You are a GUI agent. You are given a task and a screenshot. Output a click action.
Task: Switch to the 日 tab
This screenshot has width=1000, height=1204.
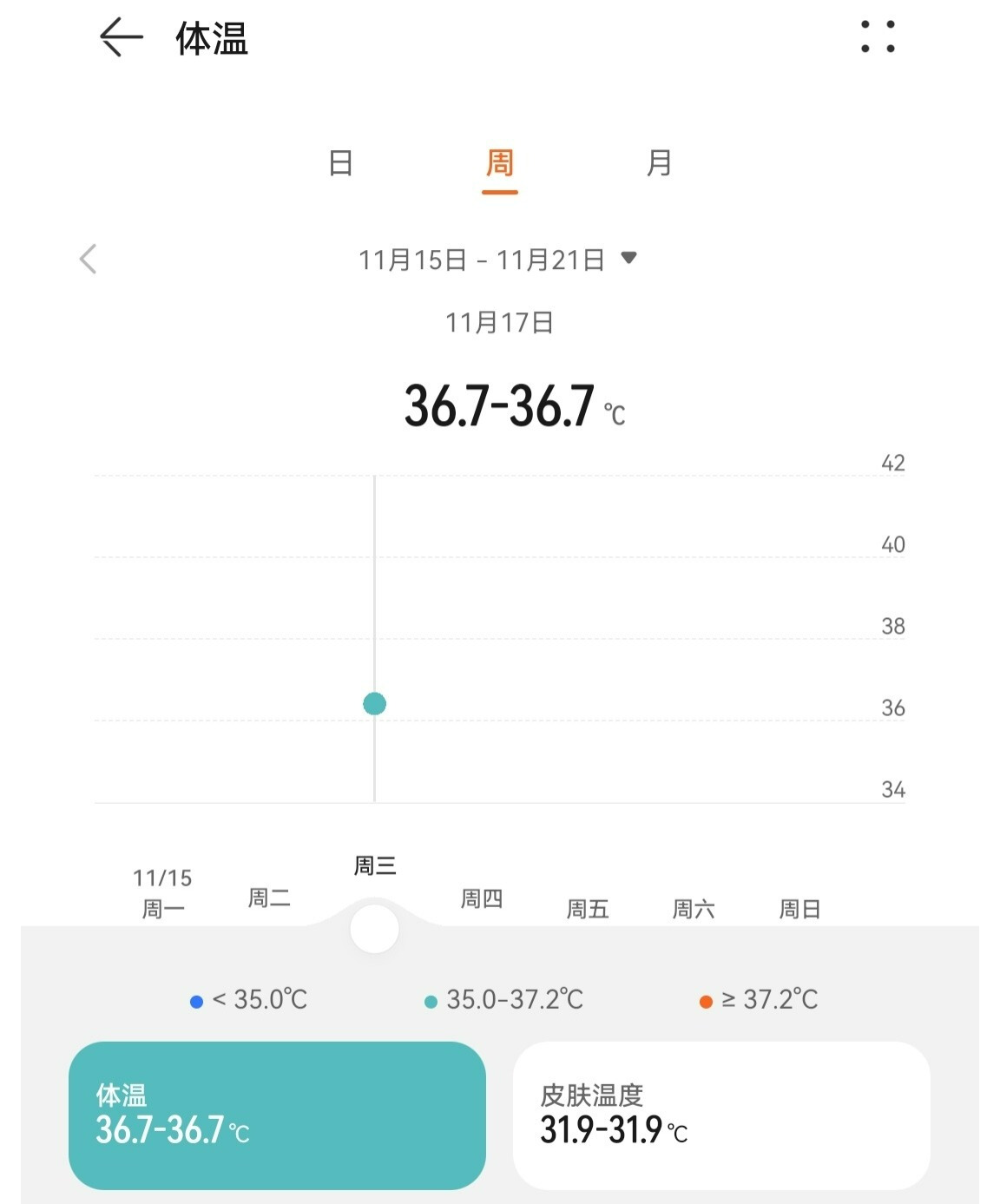[x=339, y=163]
